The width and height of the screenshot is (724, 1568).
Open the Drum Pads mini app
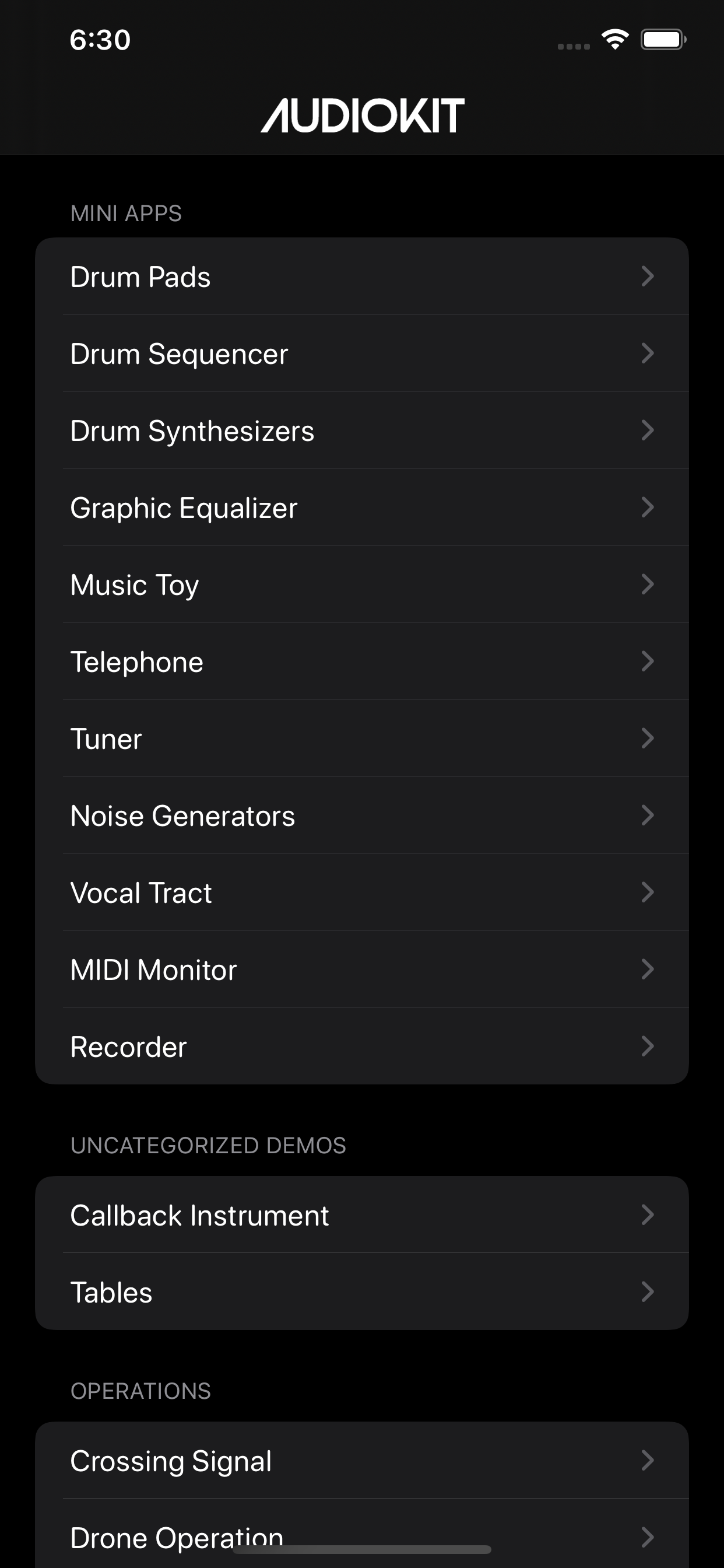(362, 276)
